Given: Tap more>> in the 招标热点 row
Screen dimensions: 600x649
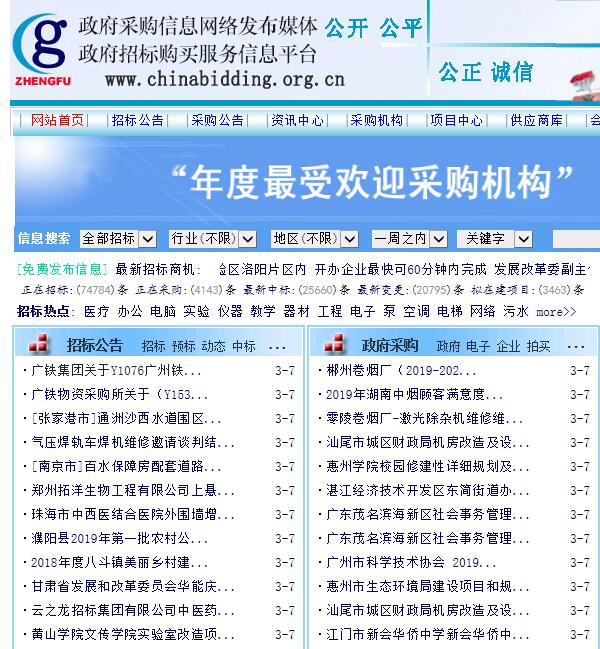Looking at the screenshot, I should [556, 311].
